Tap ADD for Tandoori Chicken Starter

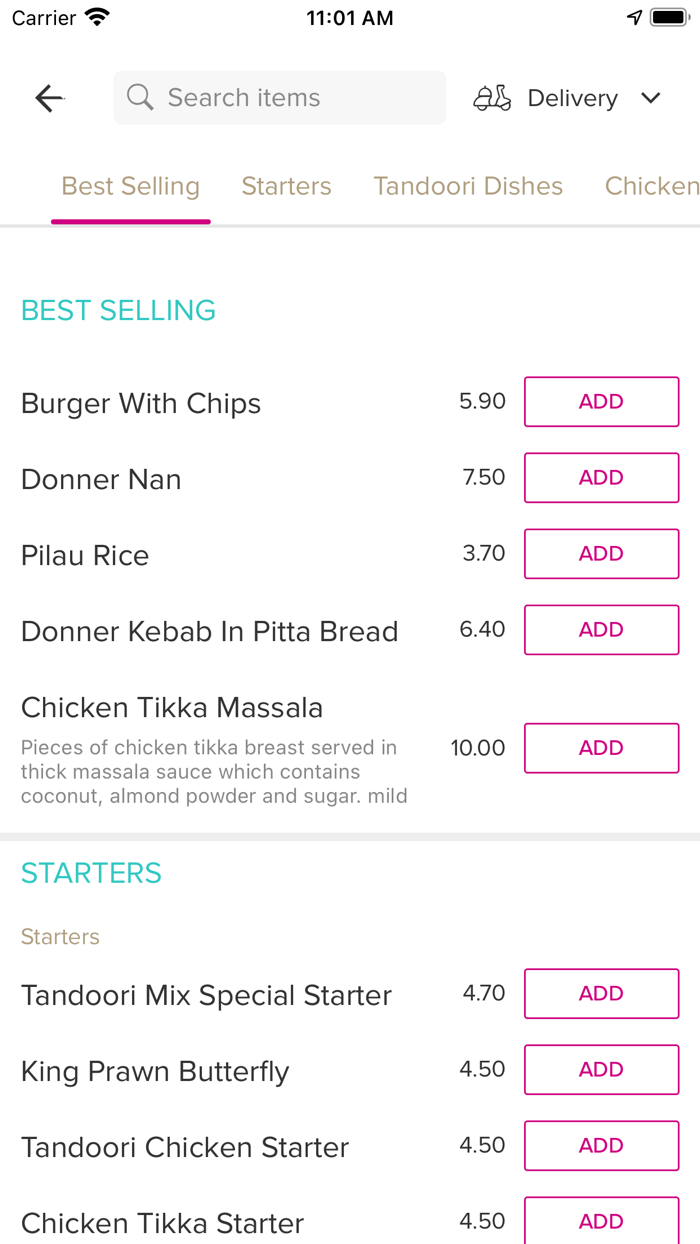point(601,1146)
